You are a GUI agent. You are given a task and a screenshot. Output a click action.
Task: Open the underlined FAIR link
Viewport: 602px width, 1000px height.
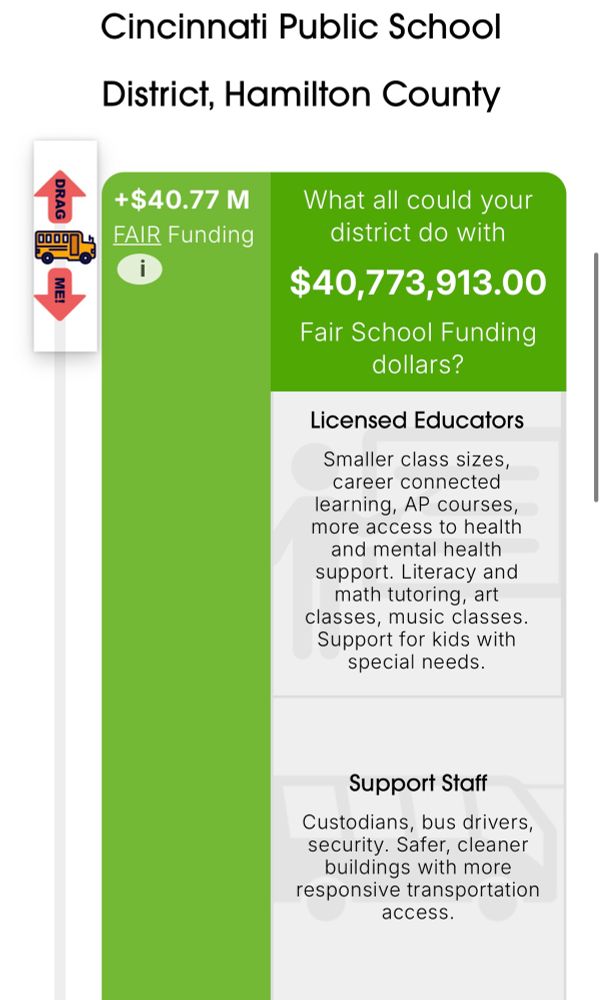point(137,235)
